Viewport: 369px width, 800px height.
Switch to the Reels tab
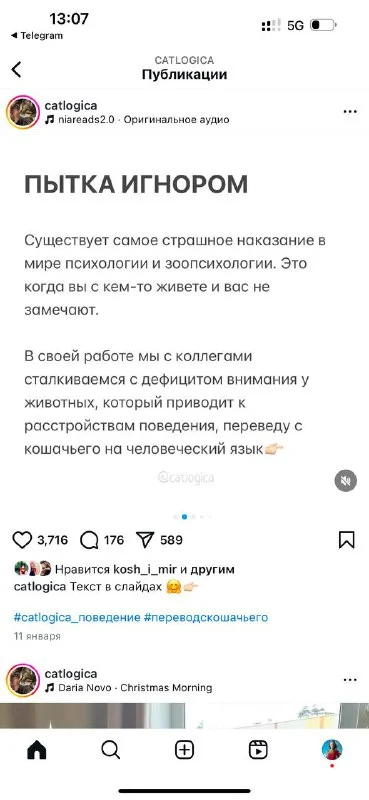(x=258, y=750)
